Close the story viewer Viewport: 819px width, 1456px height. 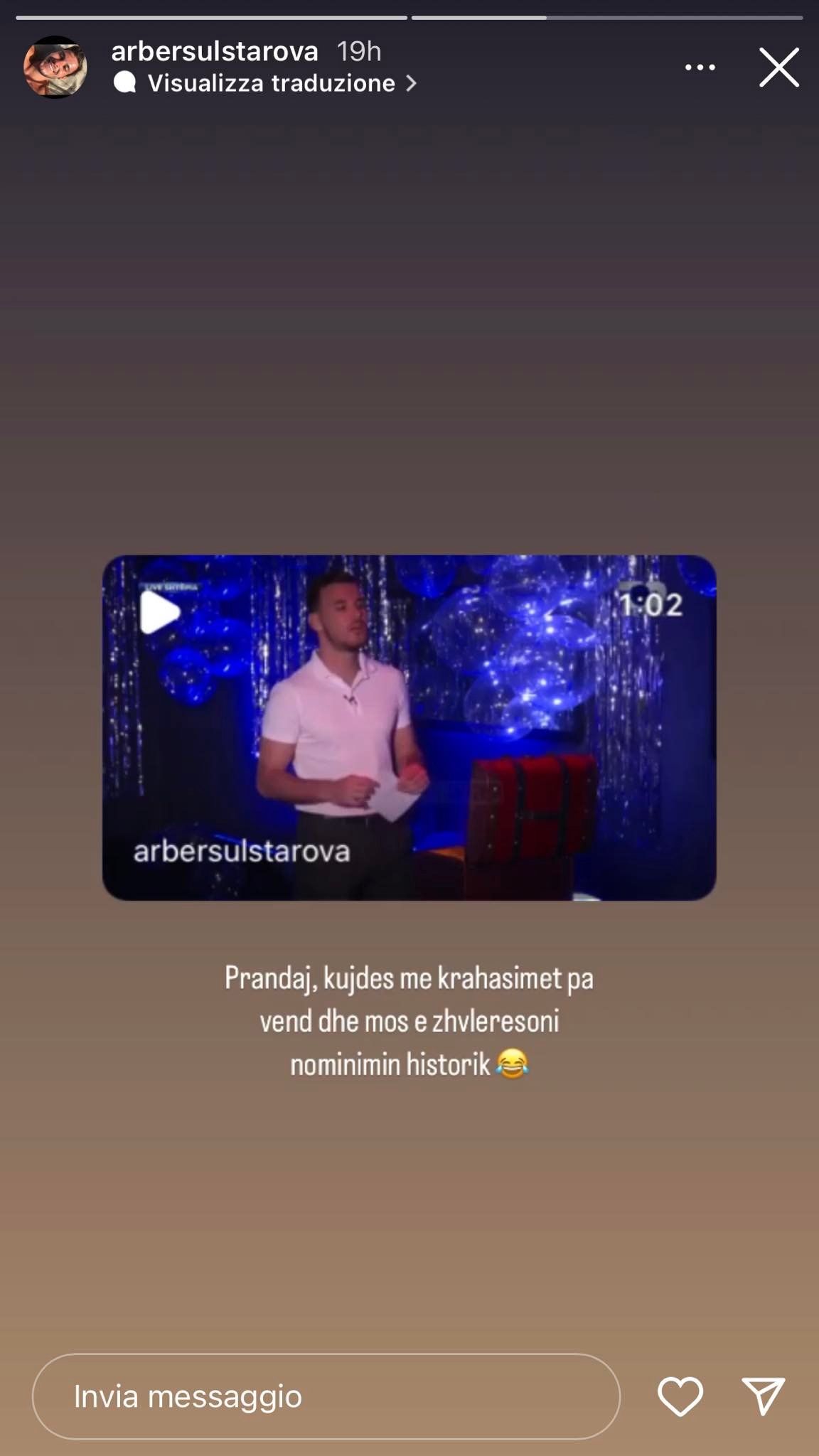pyautogui.click(x=778, y=68)
